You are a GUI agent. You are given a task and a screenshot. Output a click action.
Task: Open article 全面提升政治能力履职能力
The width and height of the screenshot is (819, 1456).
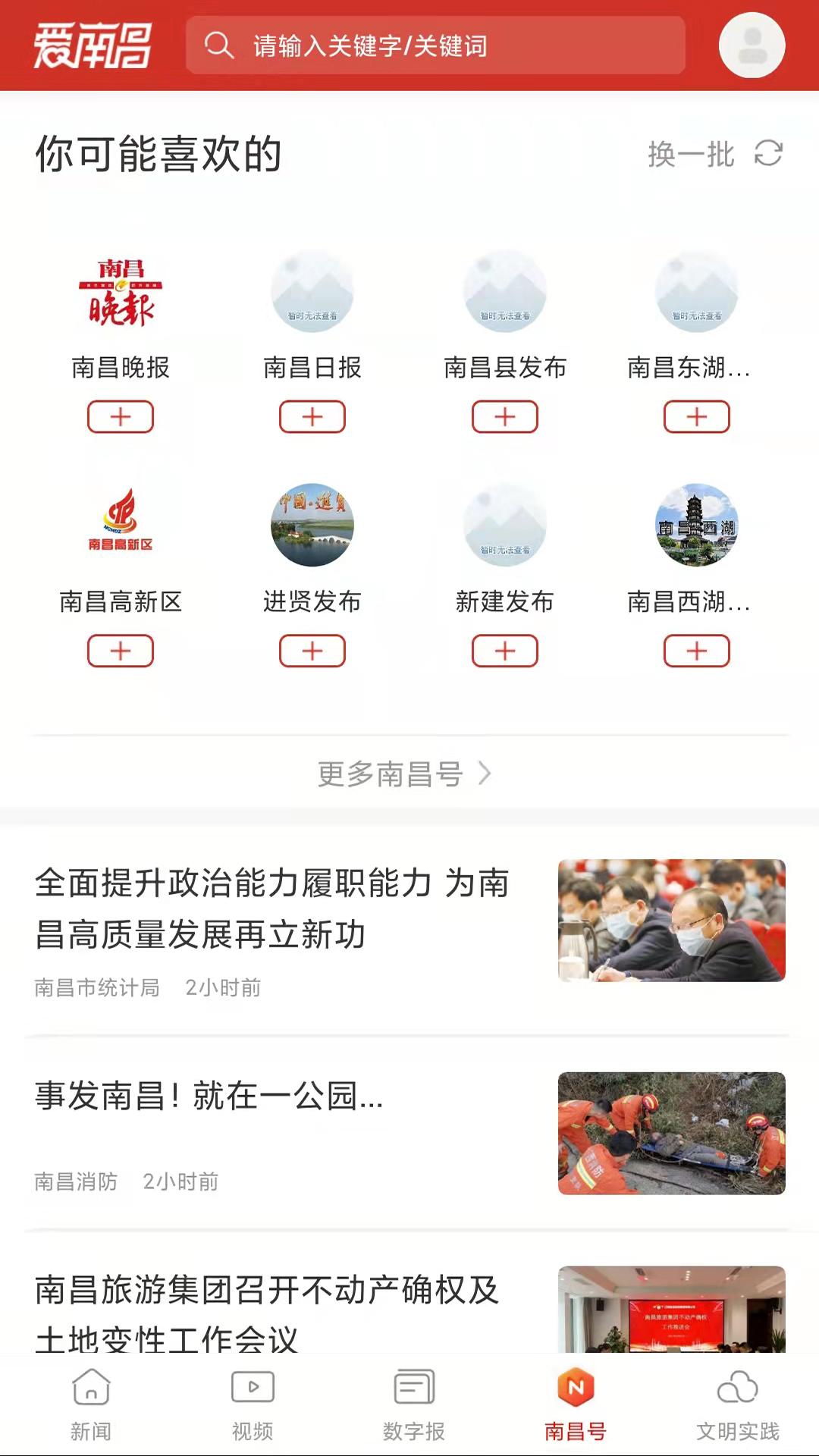point(273,908)
